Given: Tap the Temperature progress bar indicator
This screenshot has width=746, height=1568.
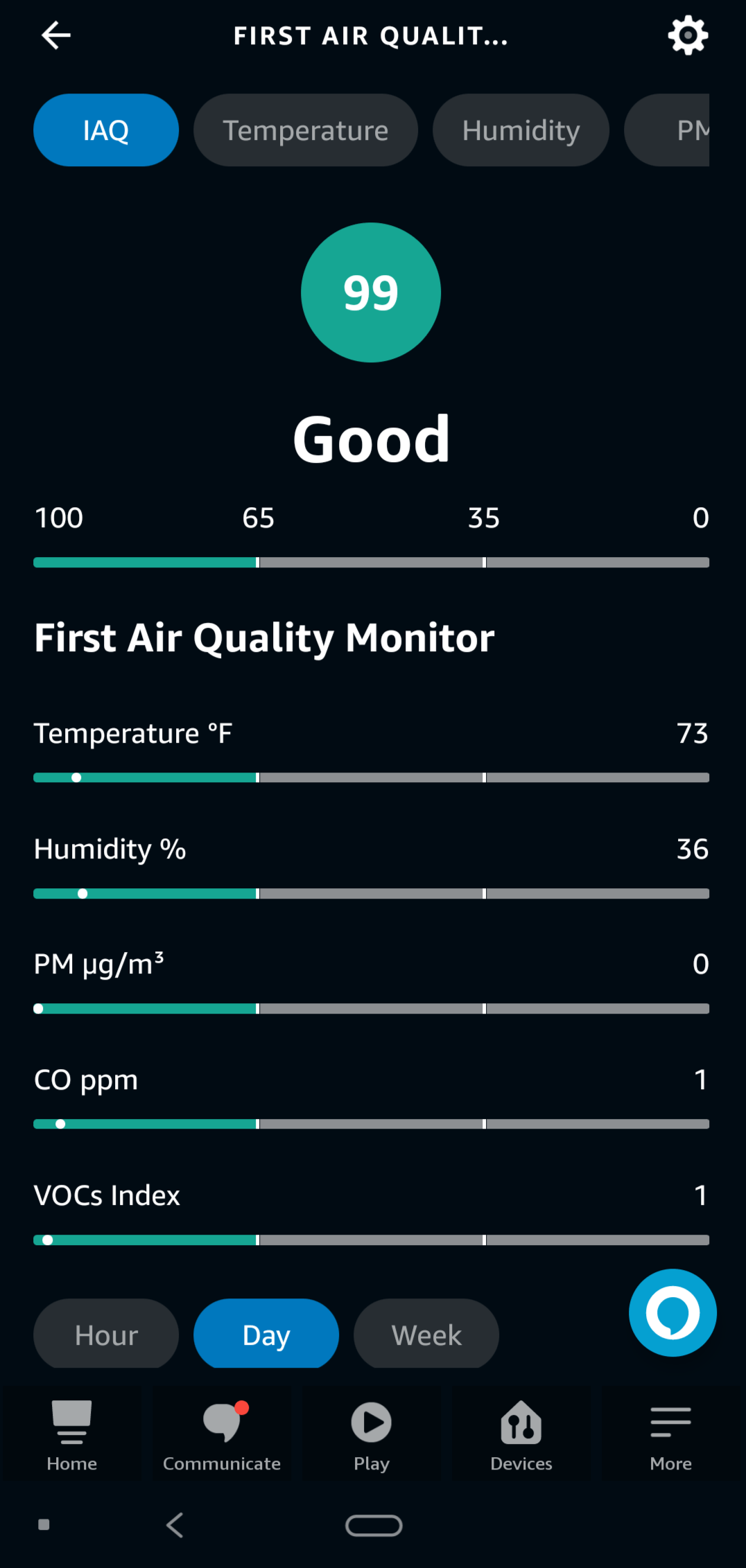Looking at the screenshot, I should coord(76,777).
